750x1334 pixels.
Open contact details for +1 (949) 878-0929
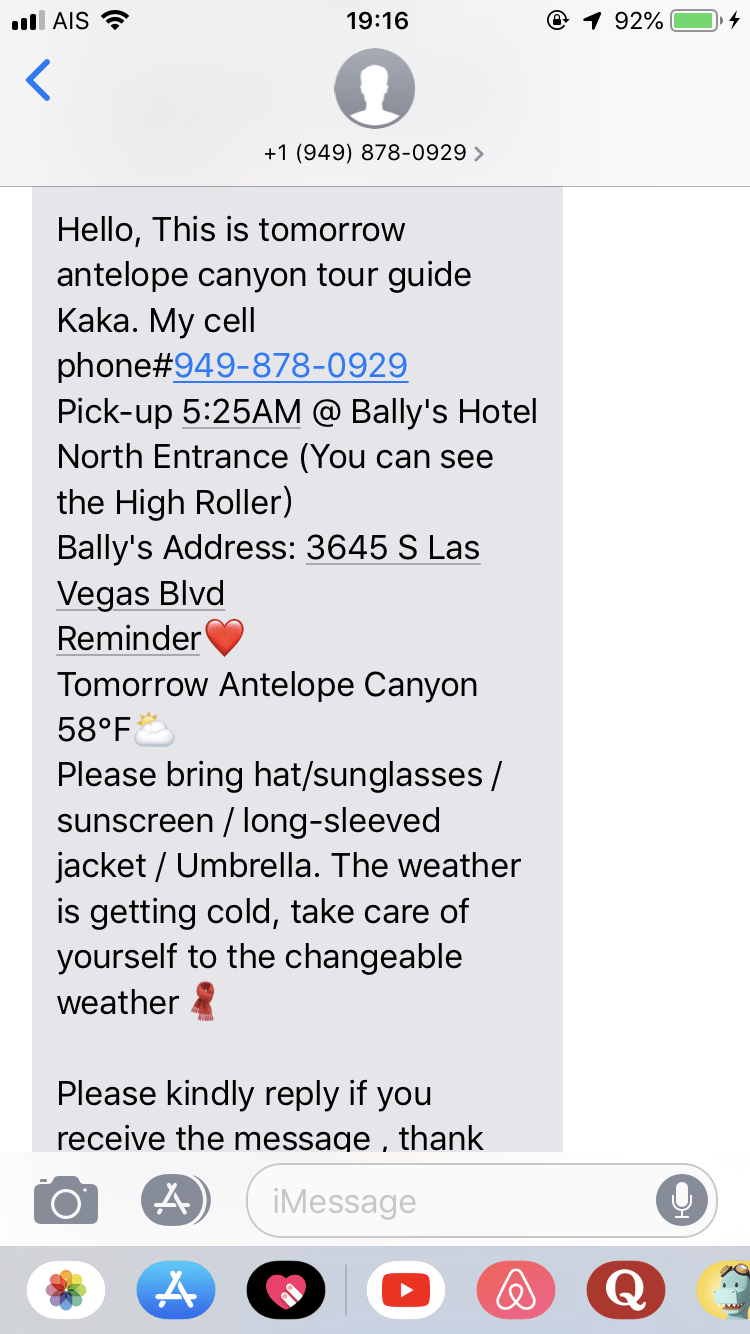click(x=374, y=152)
